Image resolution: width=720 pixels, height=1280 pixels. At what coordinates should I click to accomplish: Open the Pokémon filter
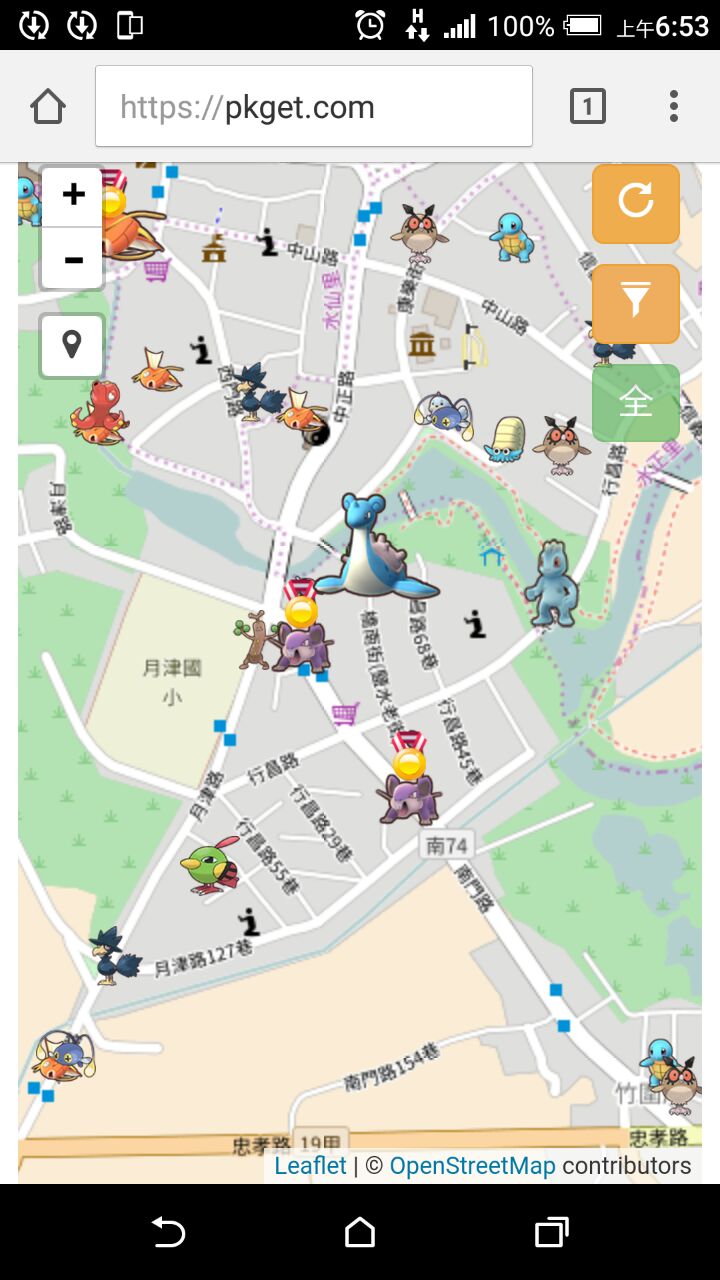635,303
